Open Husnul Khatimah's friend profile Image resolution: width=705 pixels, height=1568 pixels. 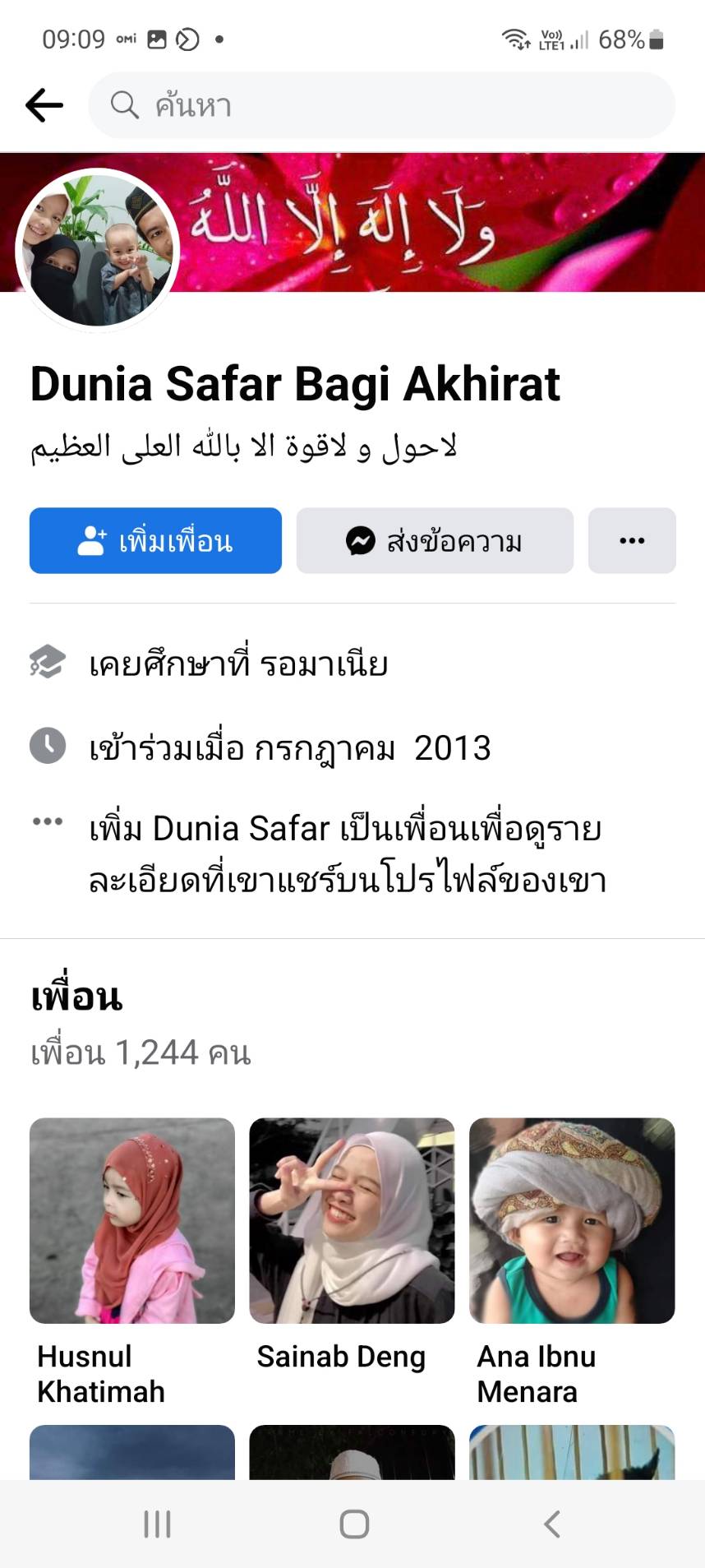(132, 1220)
